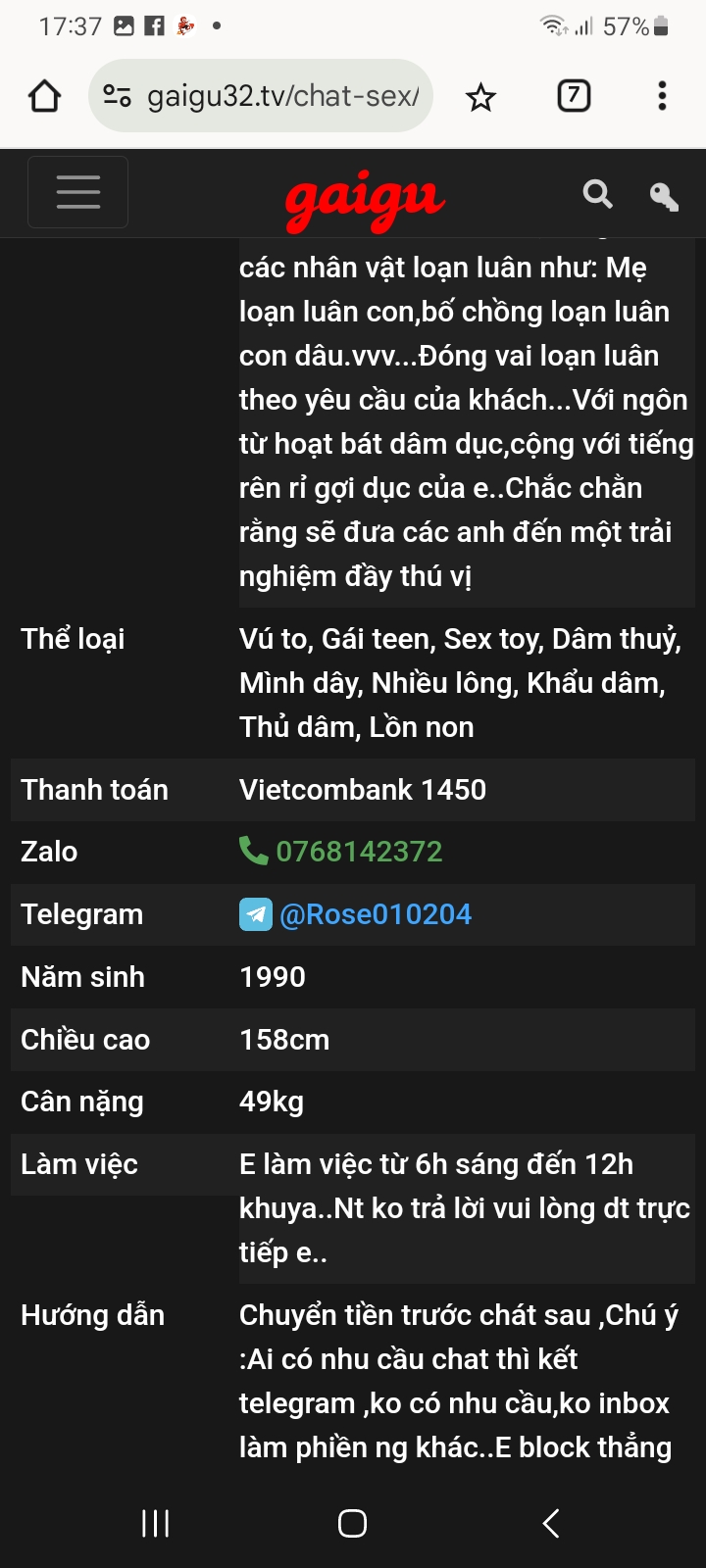Tap the browser home button
Viewport: 706px width, 1568px height.
[x=44, y=96]
